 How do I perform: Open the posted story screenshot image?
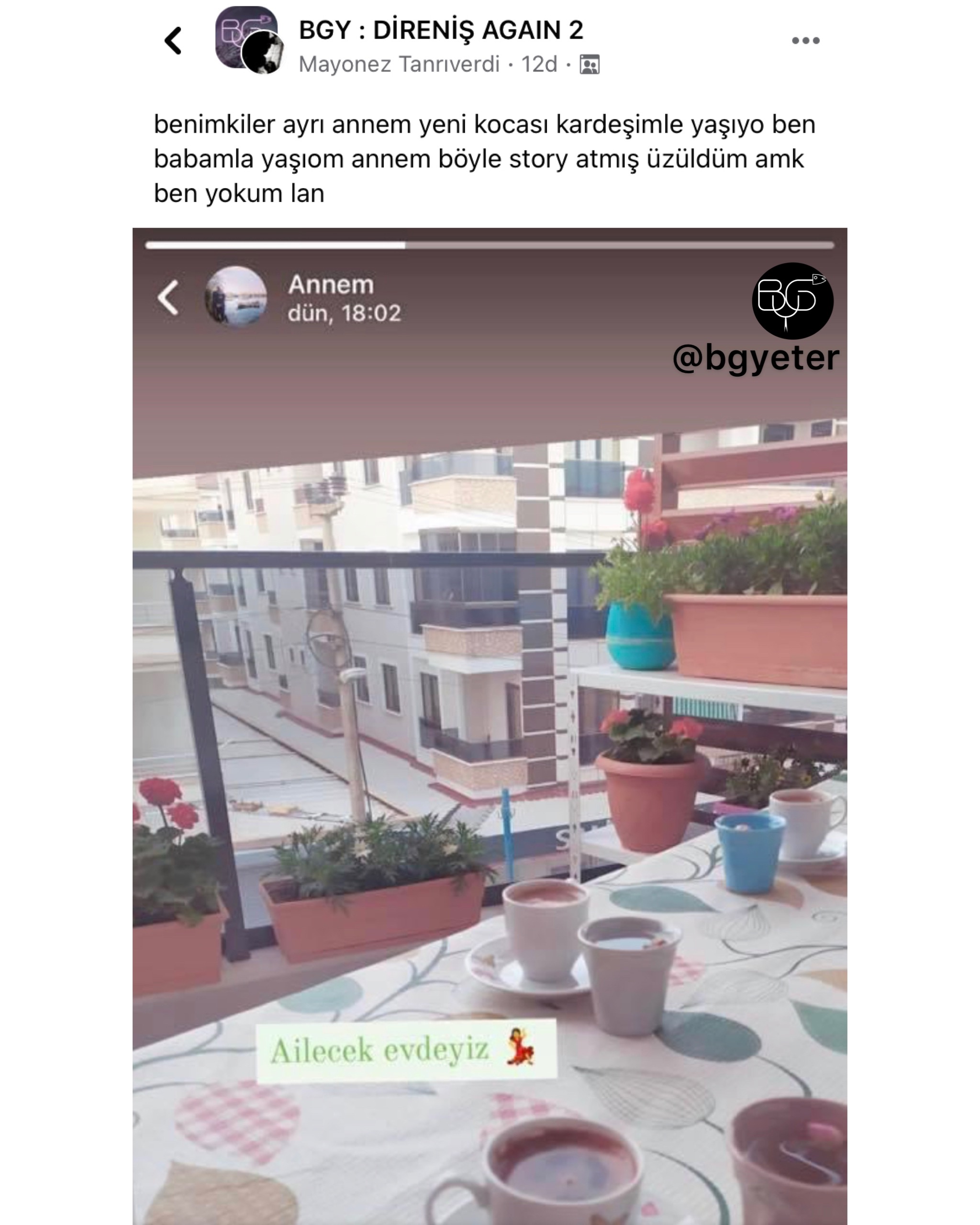coord(489,727)
